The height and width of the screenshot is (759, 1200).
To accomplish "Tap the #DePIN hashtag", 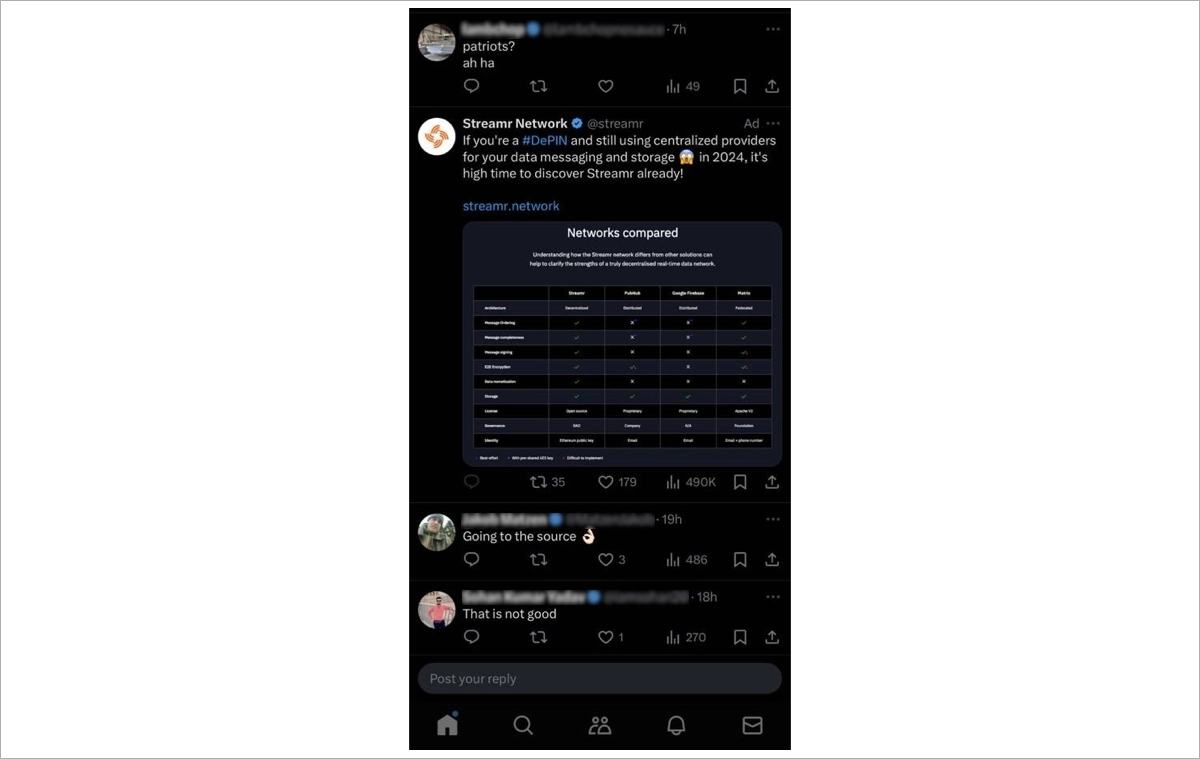I will [544, 141].
